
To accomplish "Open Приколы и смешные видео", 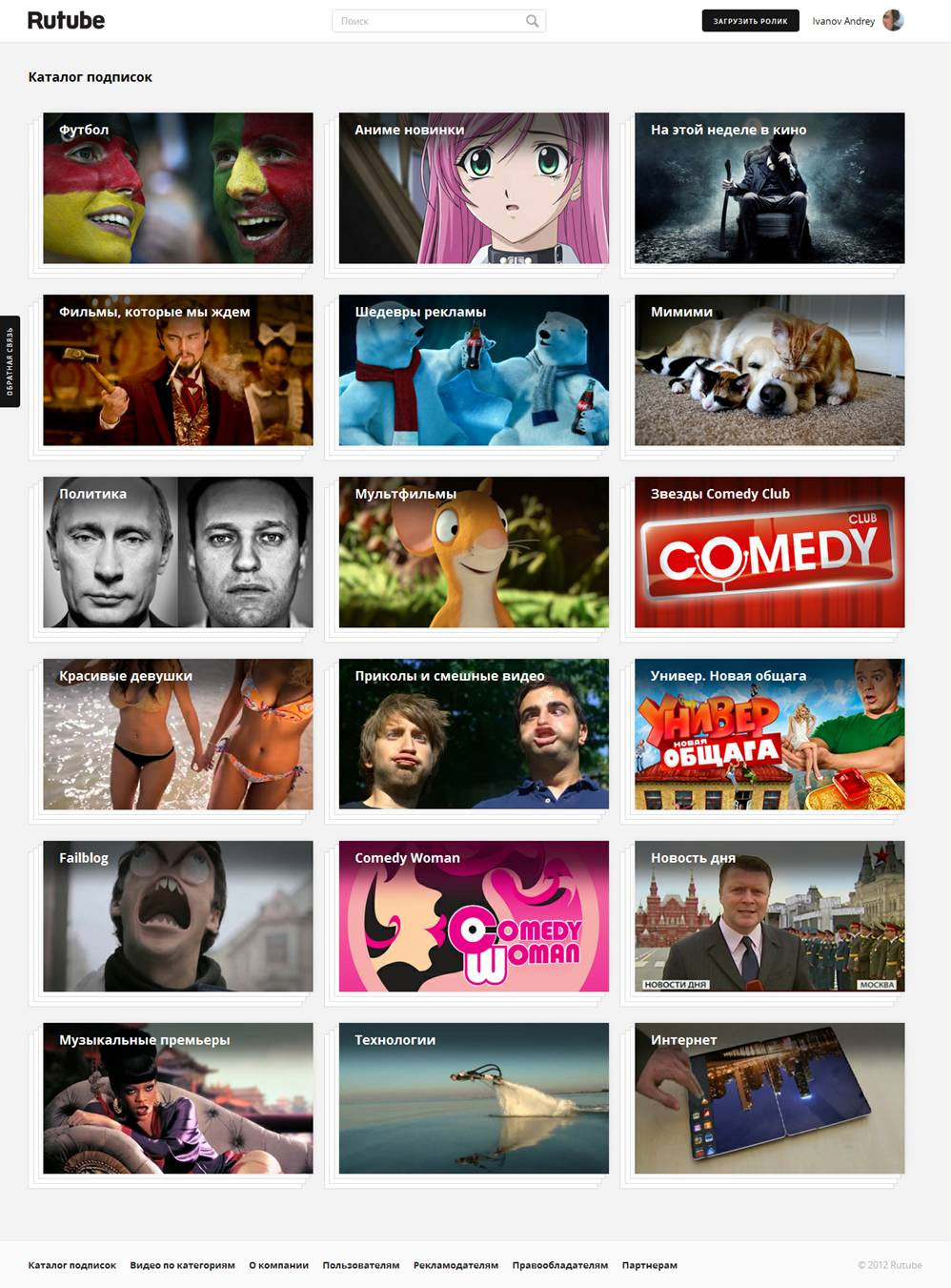I will [474, 734].
